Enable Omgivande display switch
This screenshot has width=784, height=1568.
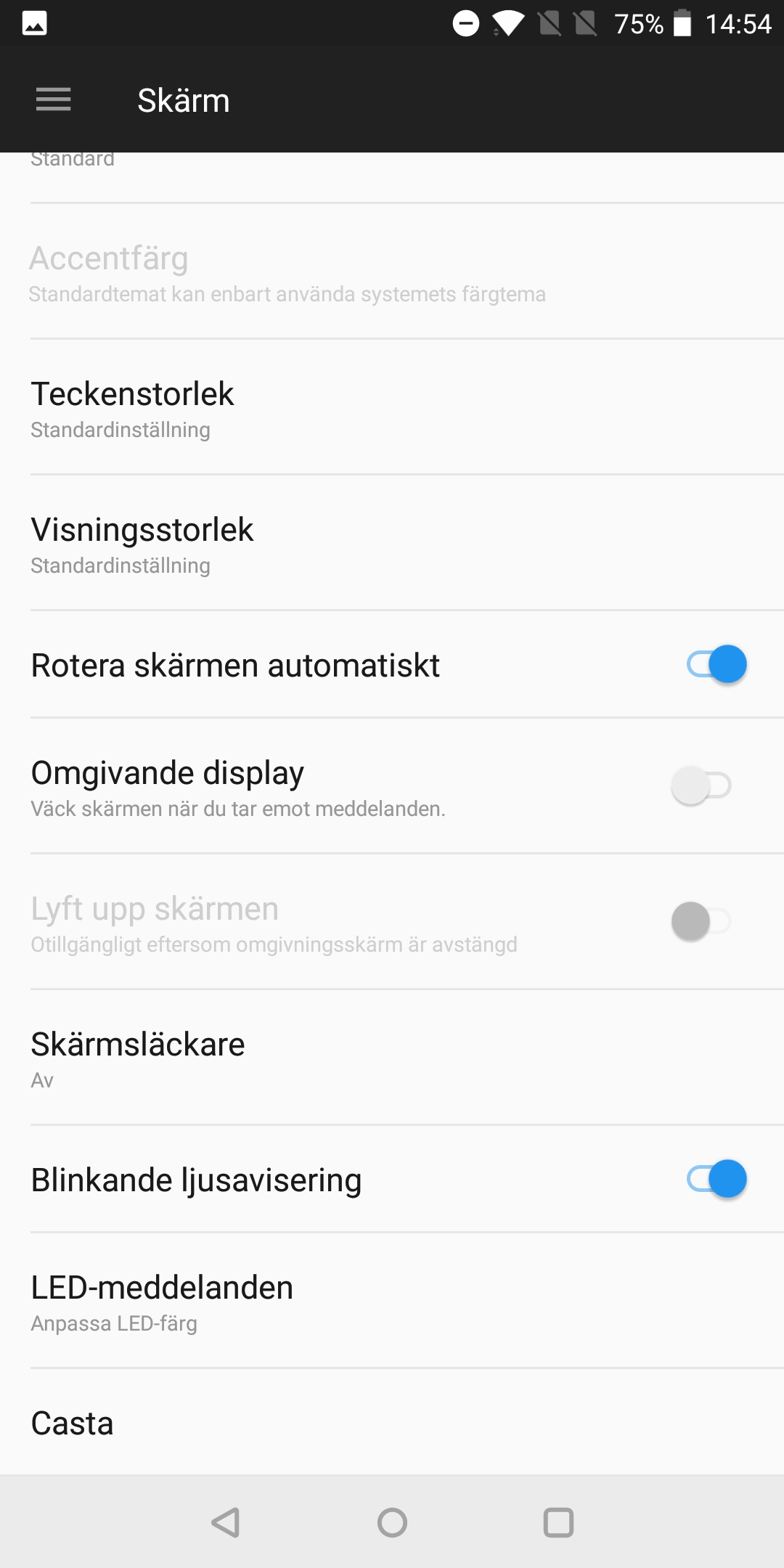(701, 785)
